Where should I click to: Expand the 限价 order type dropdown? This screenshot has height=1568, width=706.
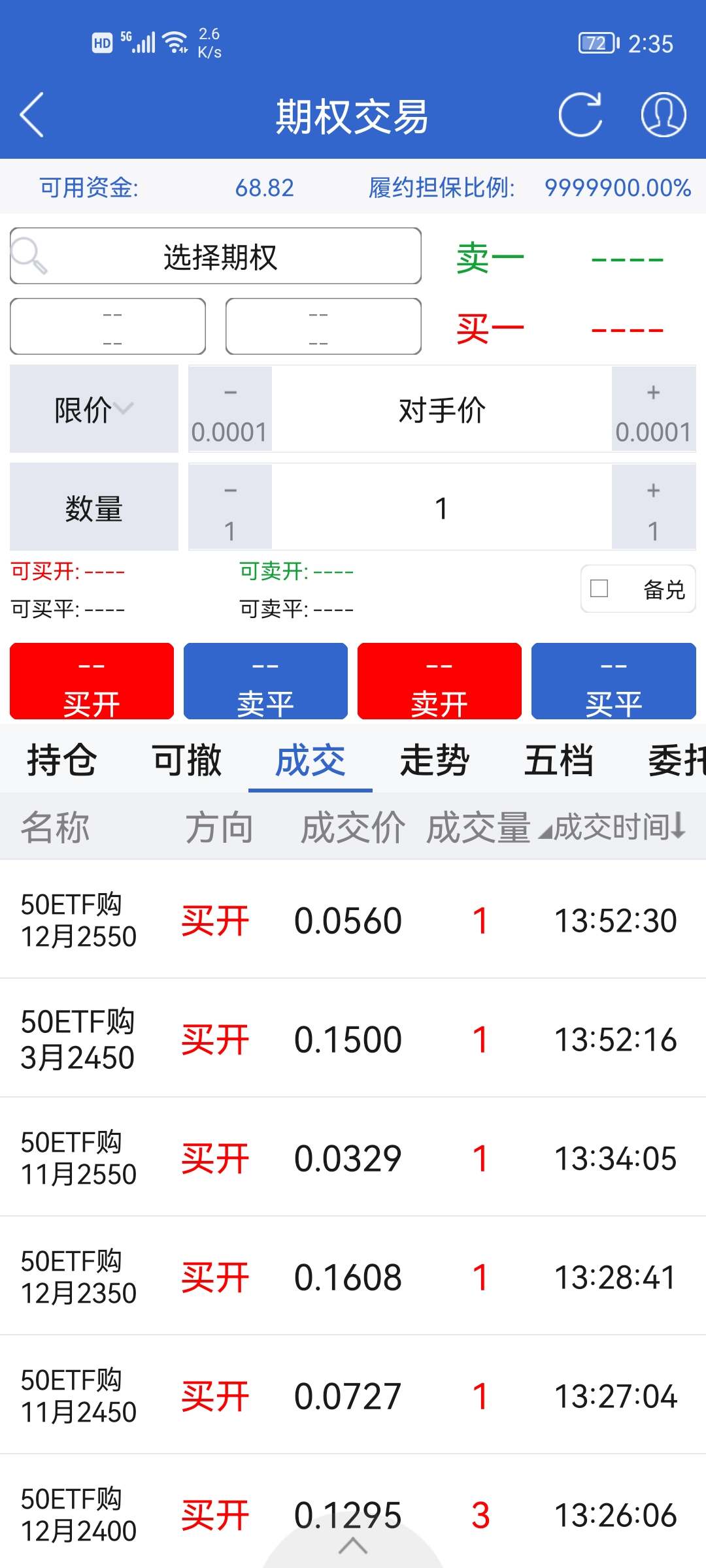(x=94, y=410)
